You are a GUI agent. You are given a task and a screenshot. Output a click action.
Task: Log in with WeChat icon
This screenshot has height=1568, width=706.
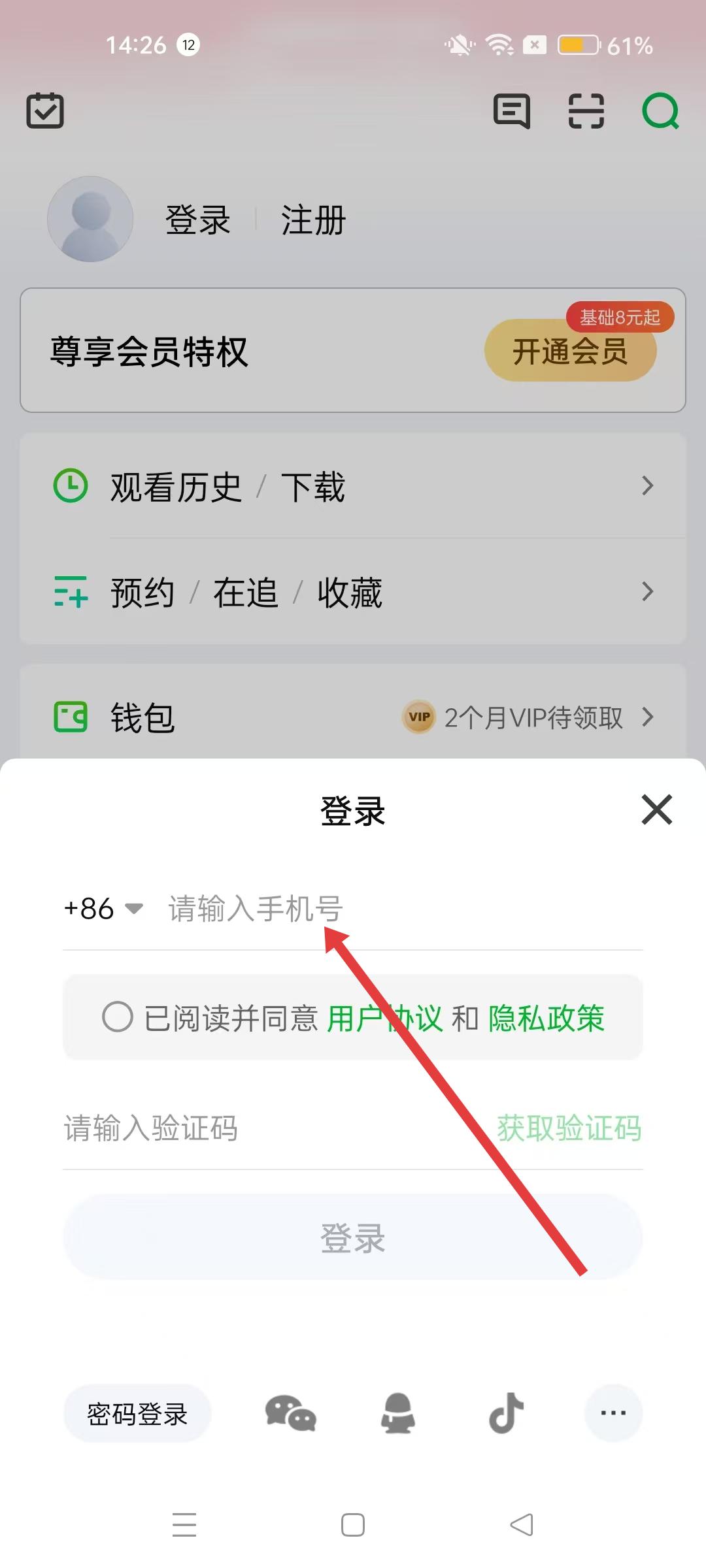point(290,1414)
